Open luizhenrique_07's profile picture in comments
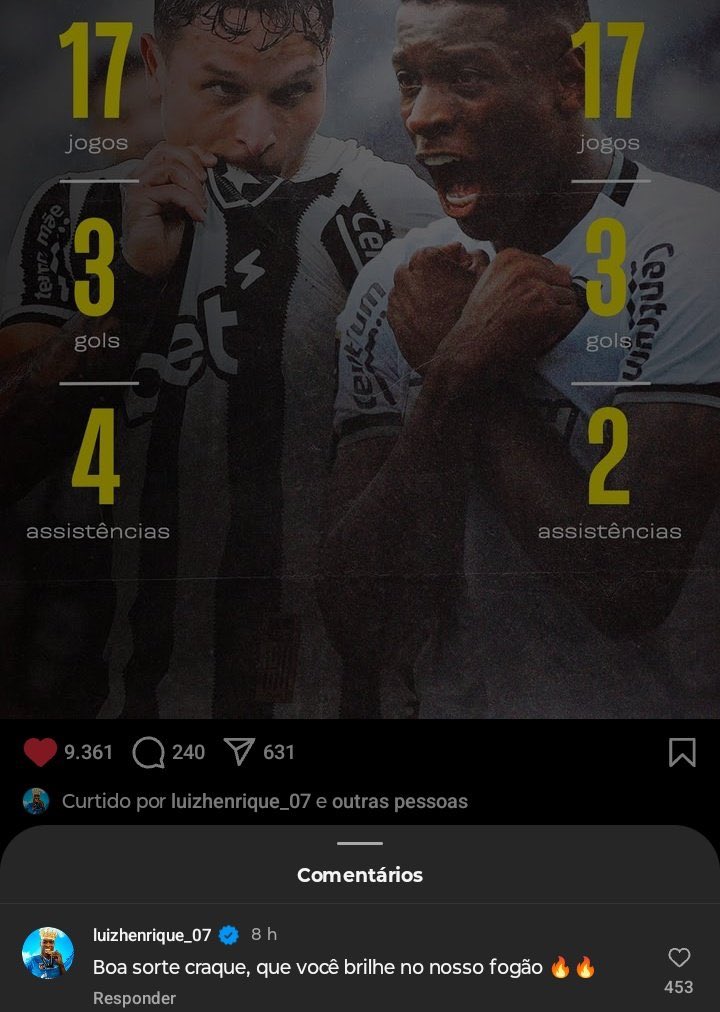The width and height of the screenshot is (720, 1012). tap(48, 953)
